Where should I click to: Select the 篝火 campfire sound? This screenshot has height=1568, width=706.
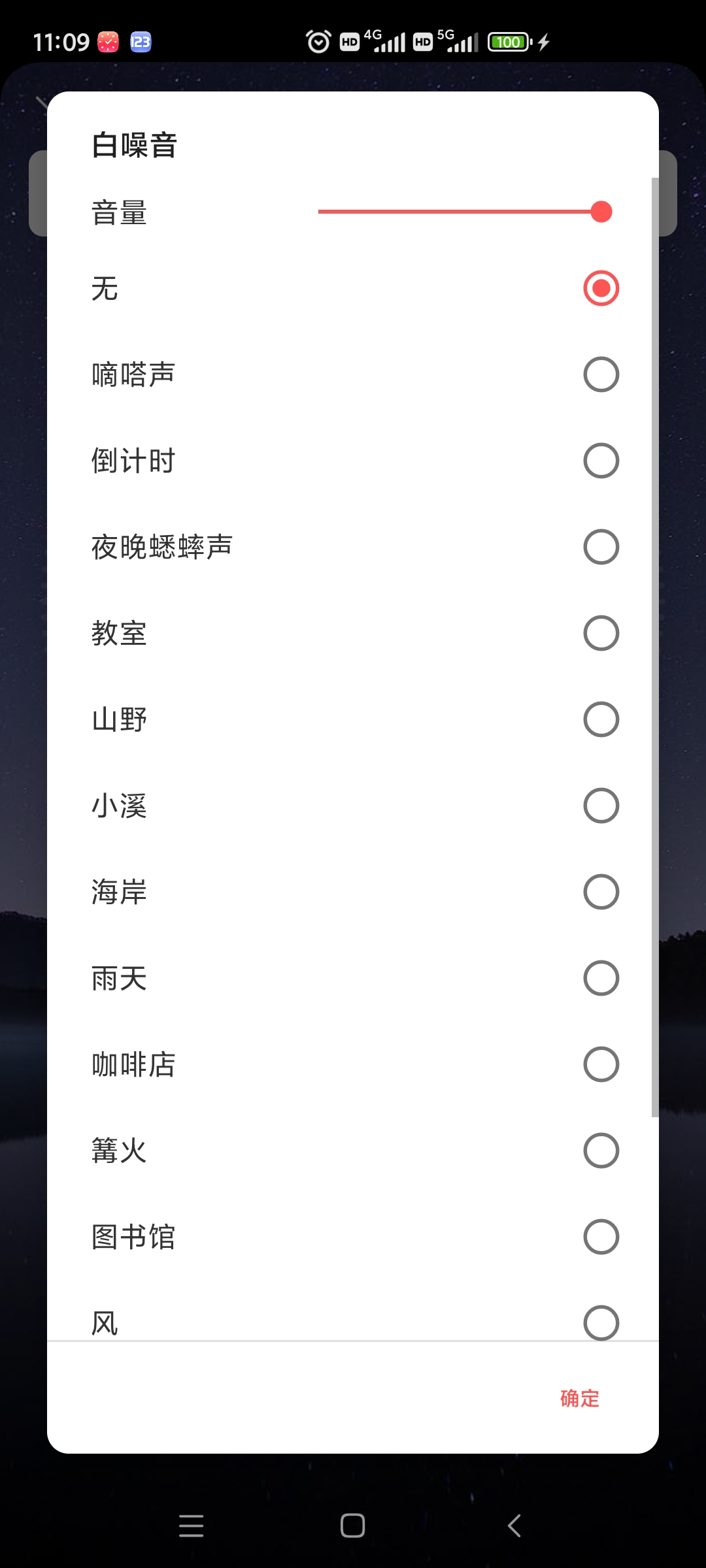point(601,1151)
